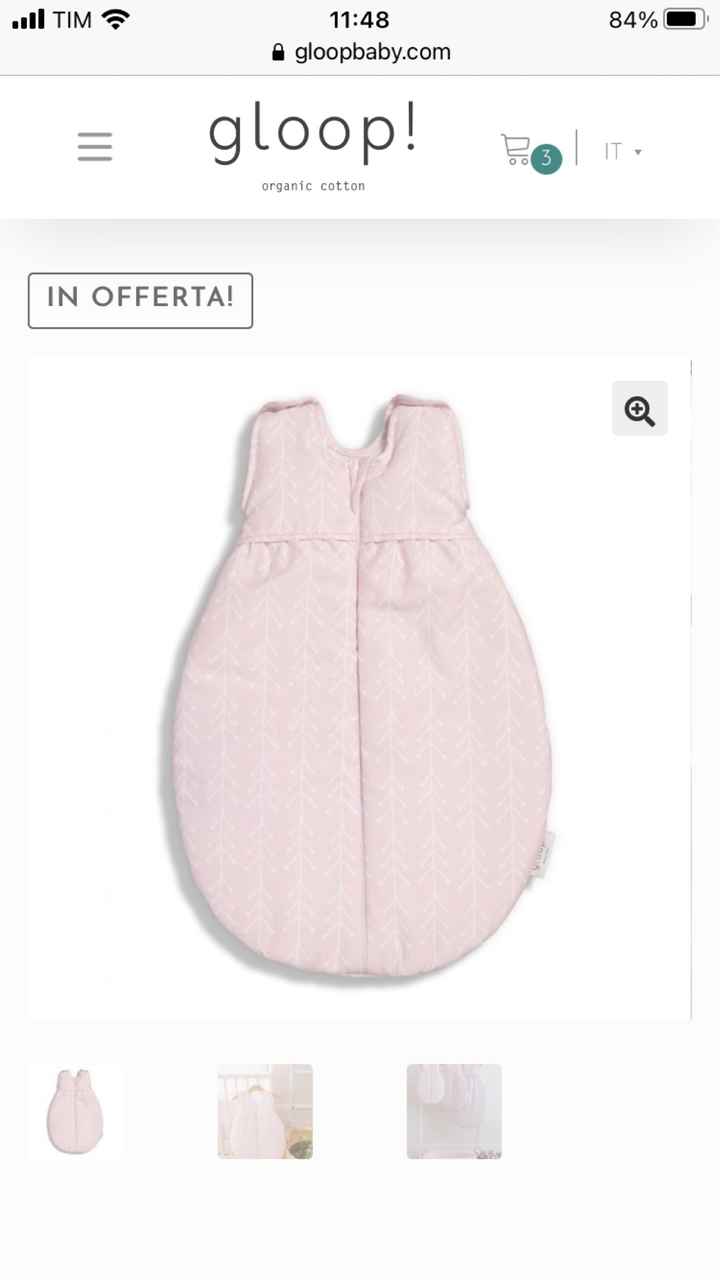Click the organic cotton tagline link
The image size is (720, 1280).
coord(313,185)
